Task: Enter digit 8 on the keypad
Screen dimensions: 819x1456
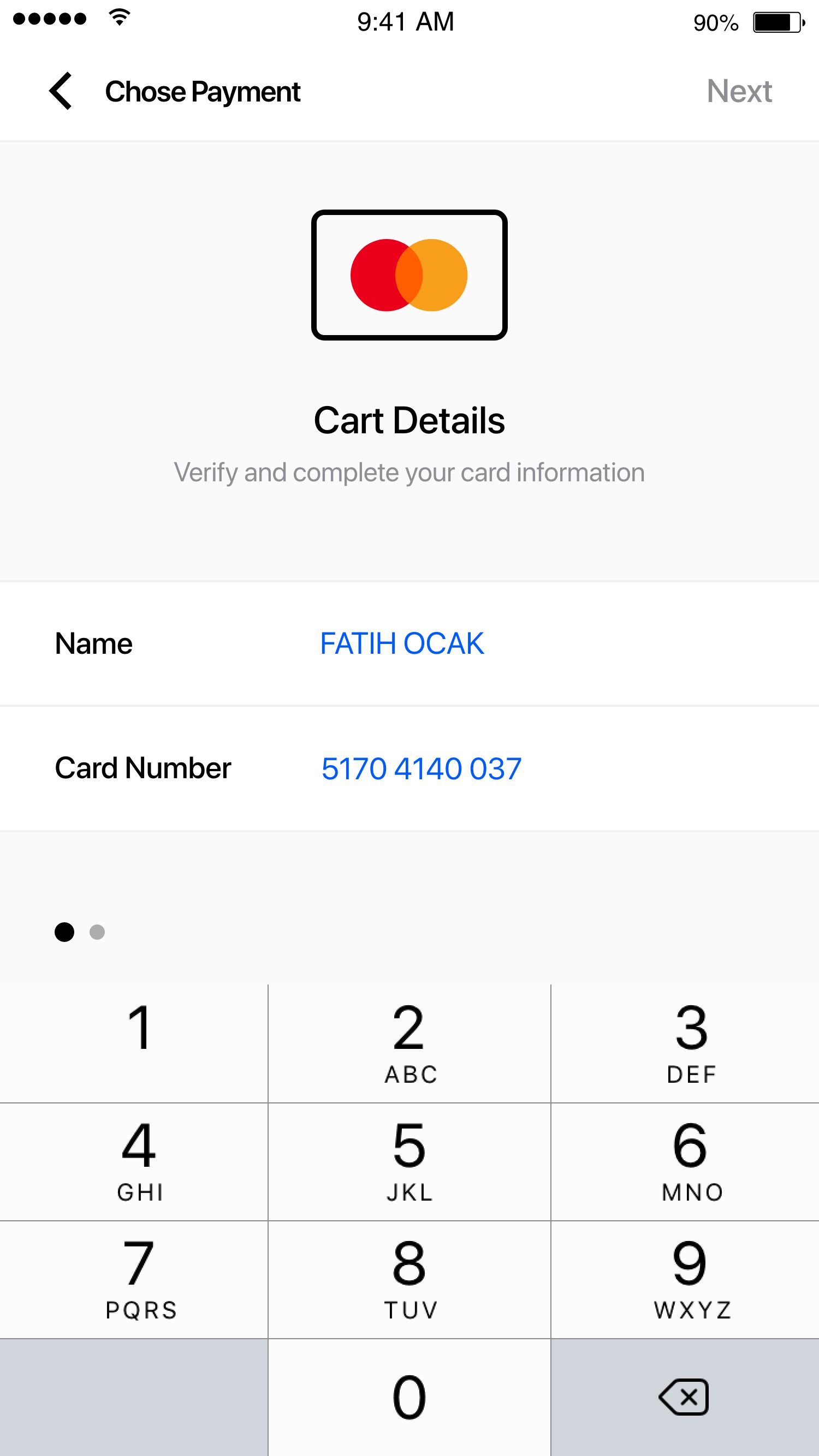Action: (409, 1279)
